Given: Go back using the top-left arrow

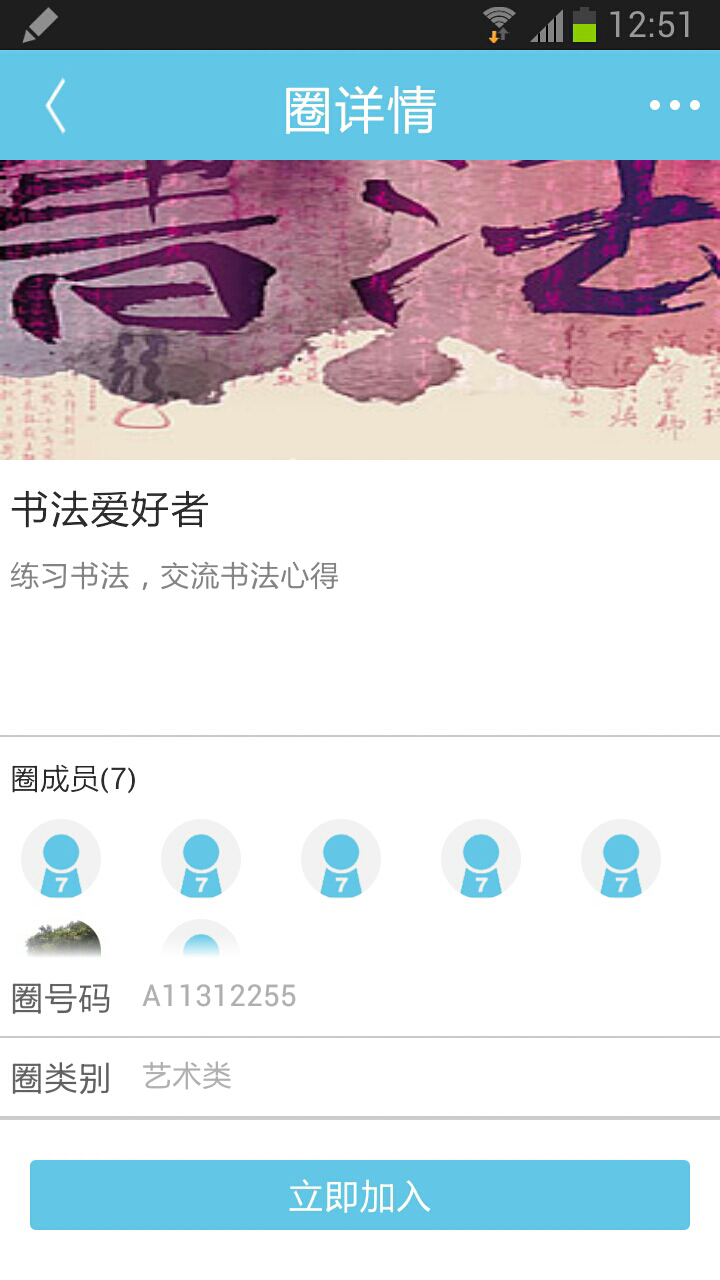Looking at the screenshot, I should 55,106.
